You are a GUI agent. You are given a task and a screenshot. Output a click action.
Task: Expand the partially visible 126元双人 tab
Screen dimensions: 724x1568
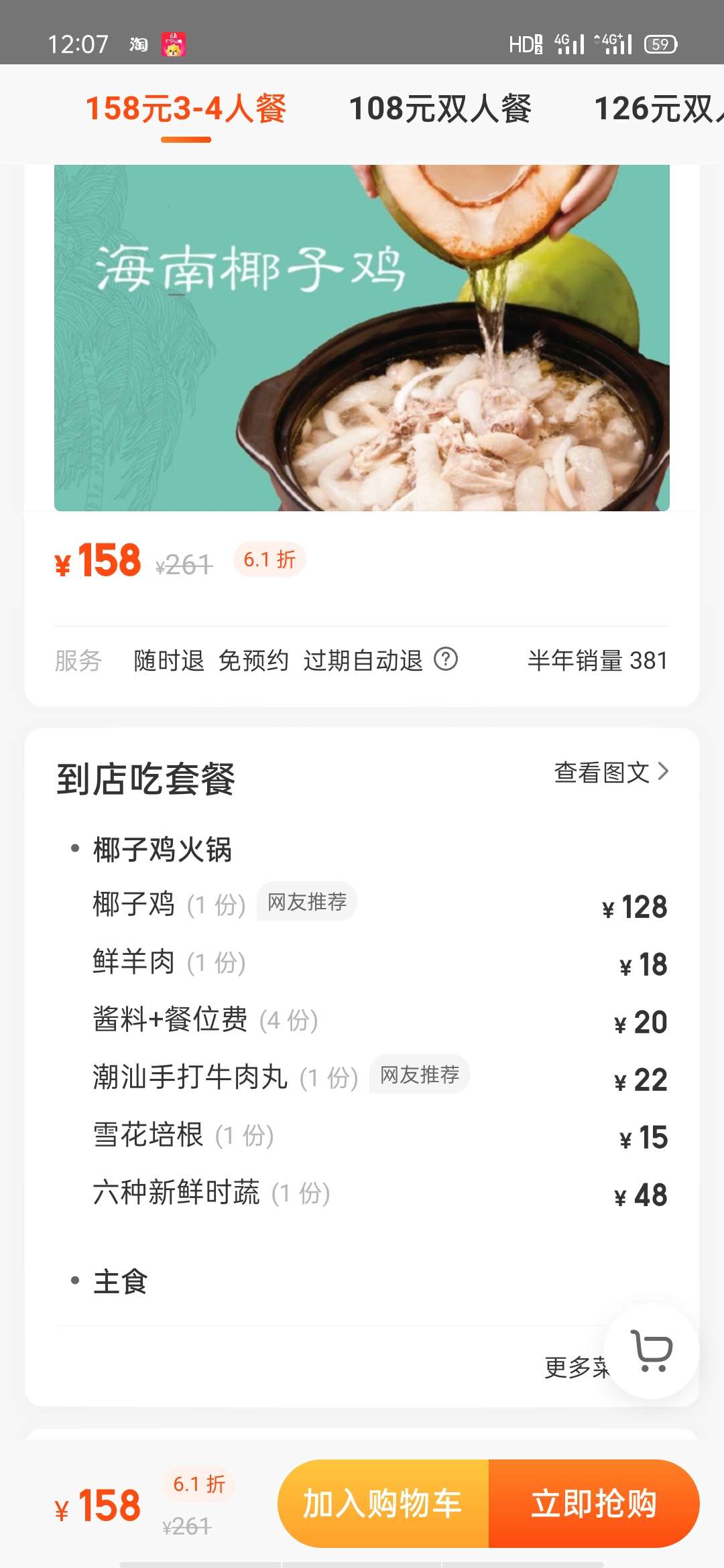click(x=656, y=109)
